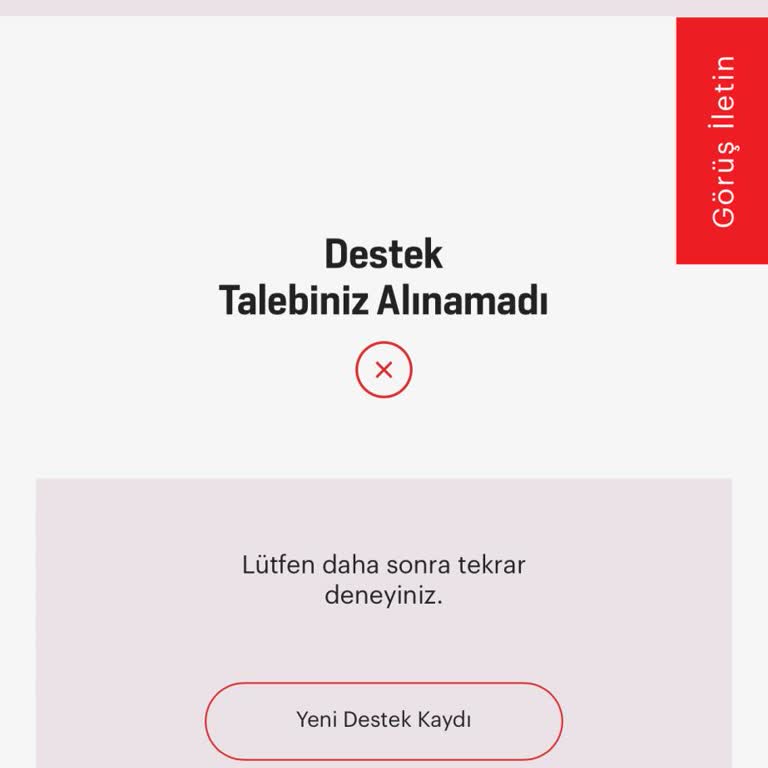The width and height of the screenshot is (768, 768).
Task: Open the Görüş İletin feedback tab
Action: pyautogui.click(x=722, y=141)
